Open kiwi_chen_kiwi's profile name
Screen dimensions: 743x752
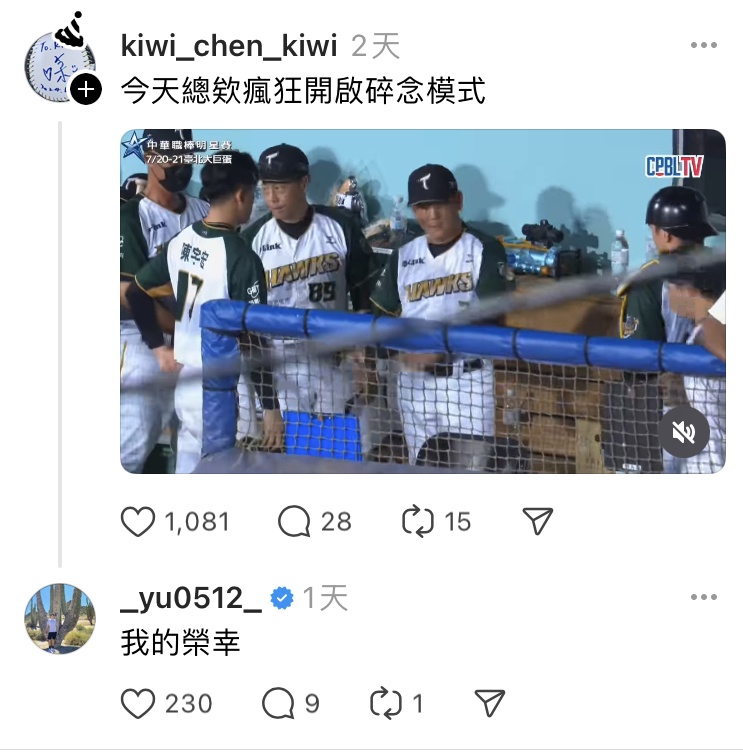(228, 44)
